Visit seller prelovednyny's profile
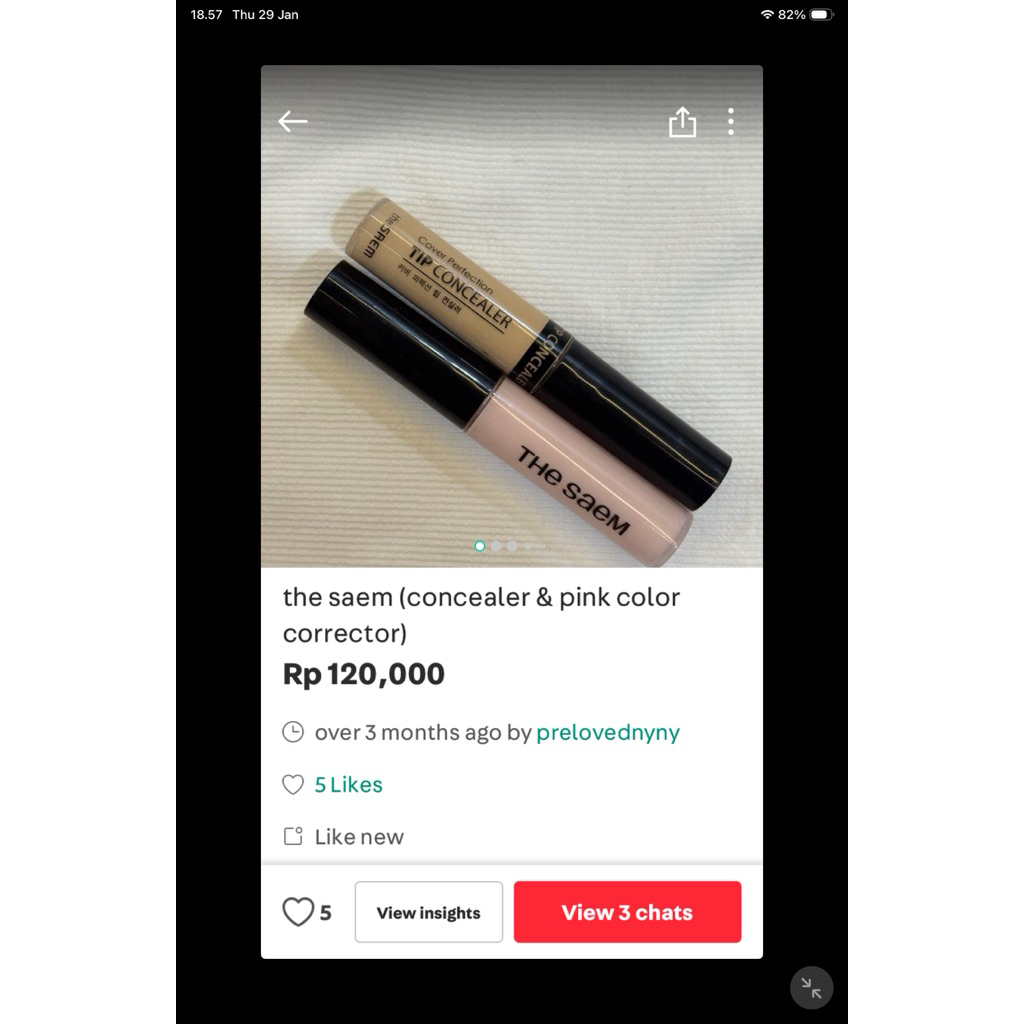Image resolution: width=1024 pixels, height=1024 pixels. tap(608, 732)
